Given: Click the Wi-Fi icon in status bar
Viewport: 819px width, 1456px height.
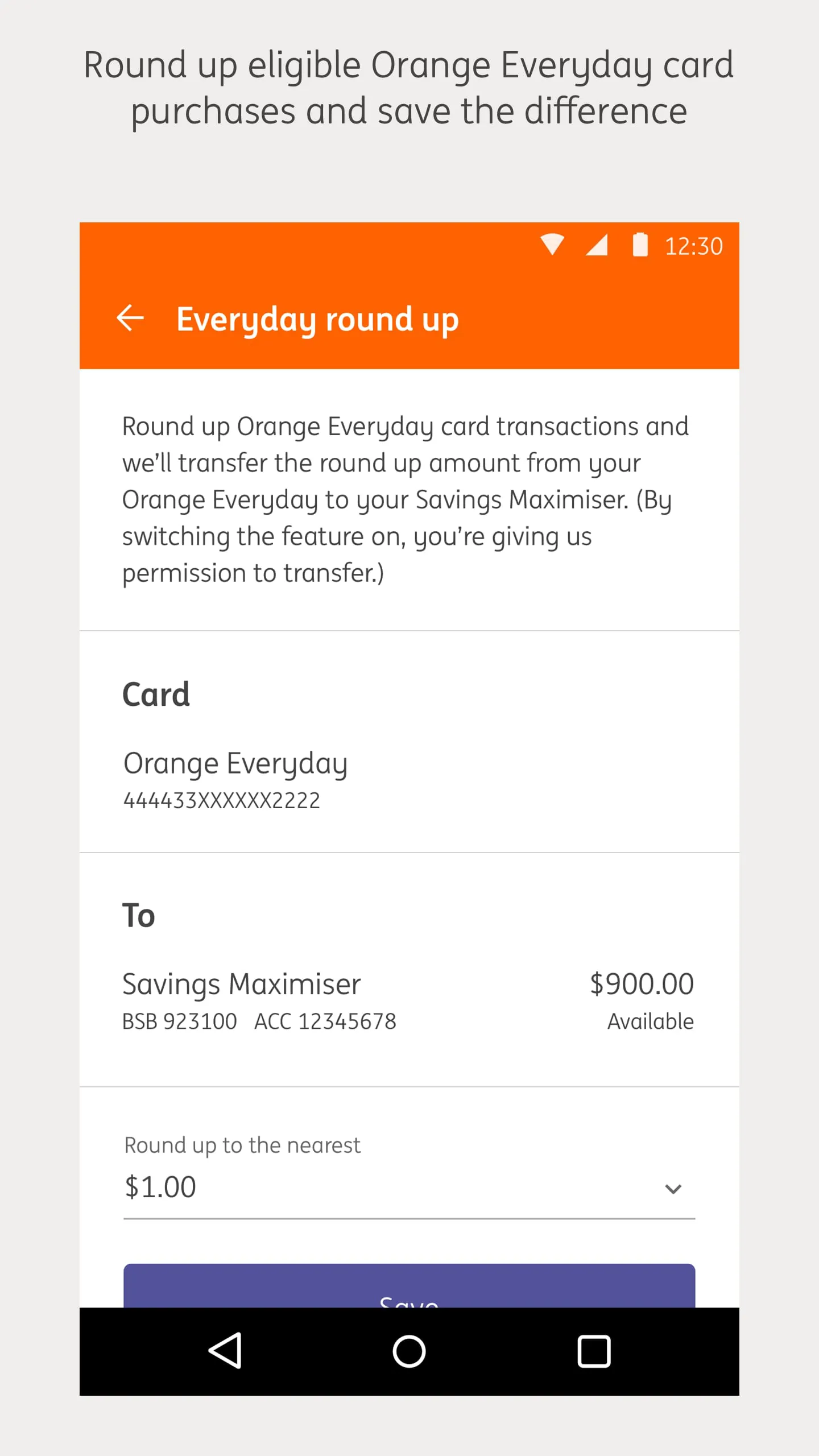Looking at the screenshot, I should 551,245.
